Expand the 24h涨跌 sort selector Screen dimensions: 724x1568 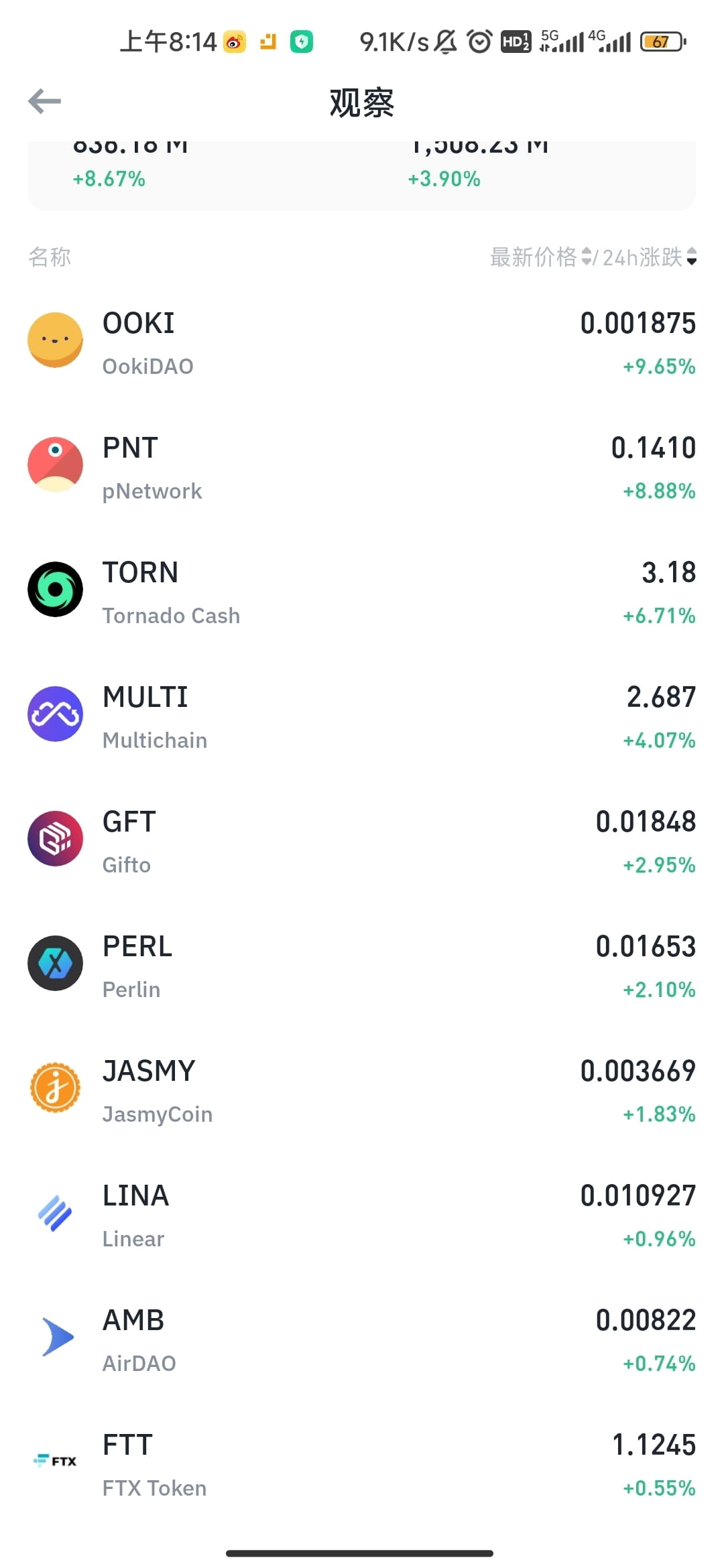tap(692, 257)
